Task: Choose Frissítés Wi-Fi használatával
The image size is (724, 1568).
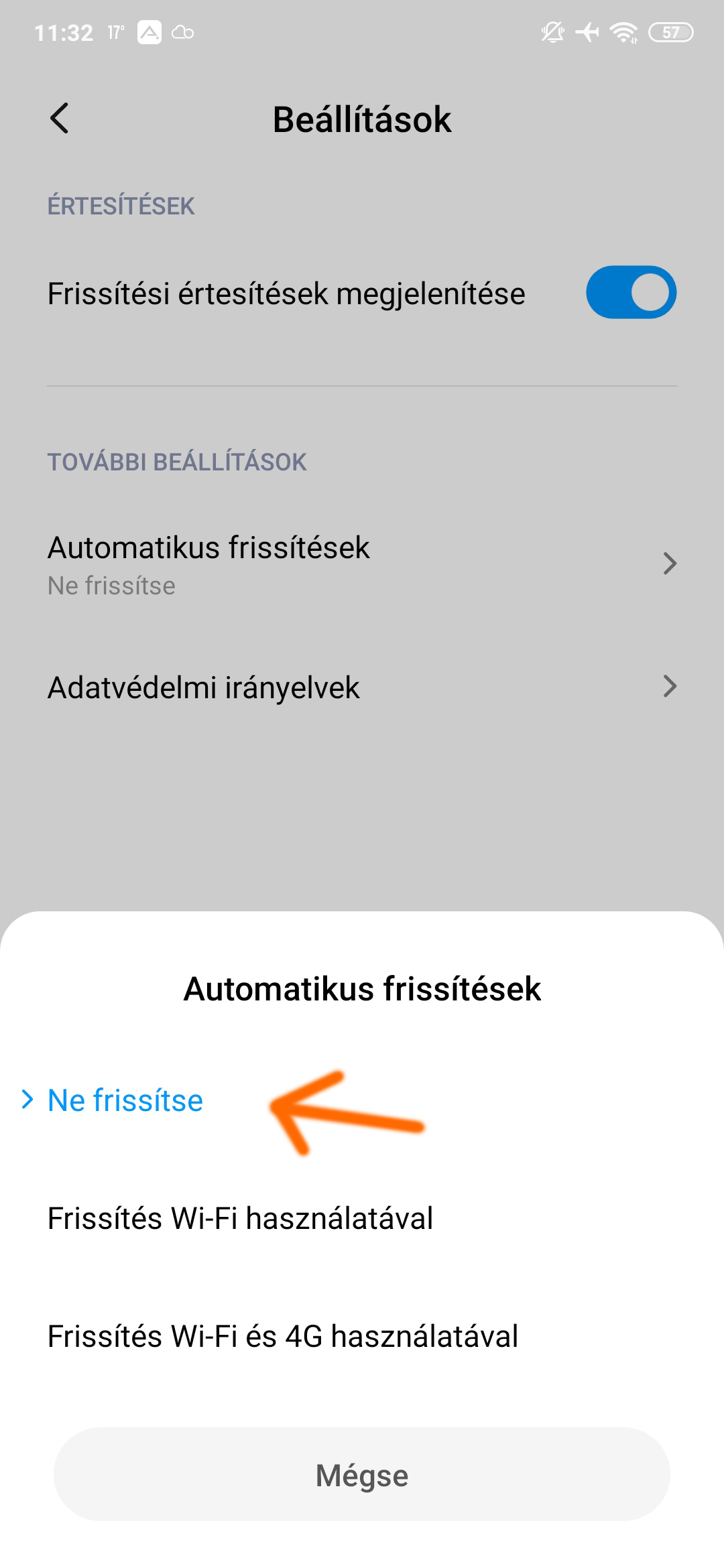Action: [240, 1218]
